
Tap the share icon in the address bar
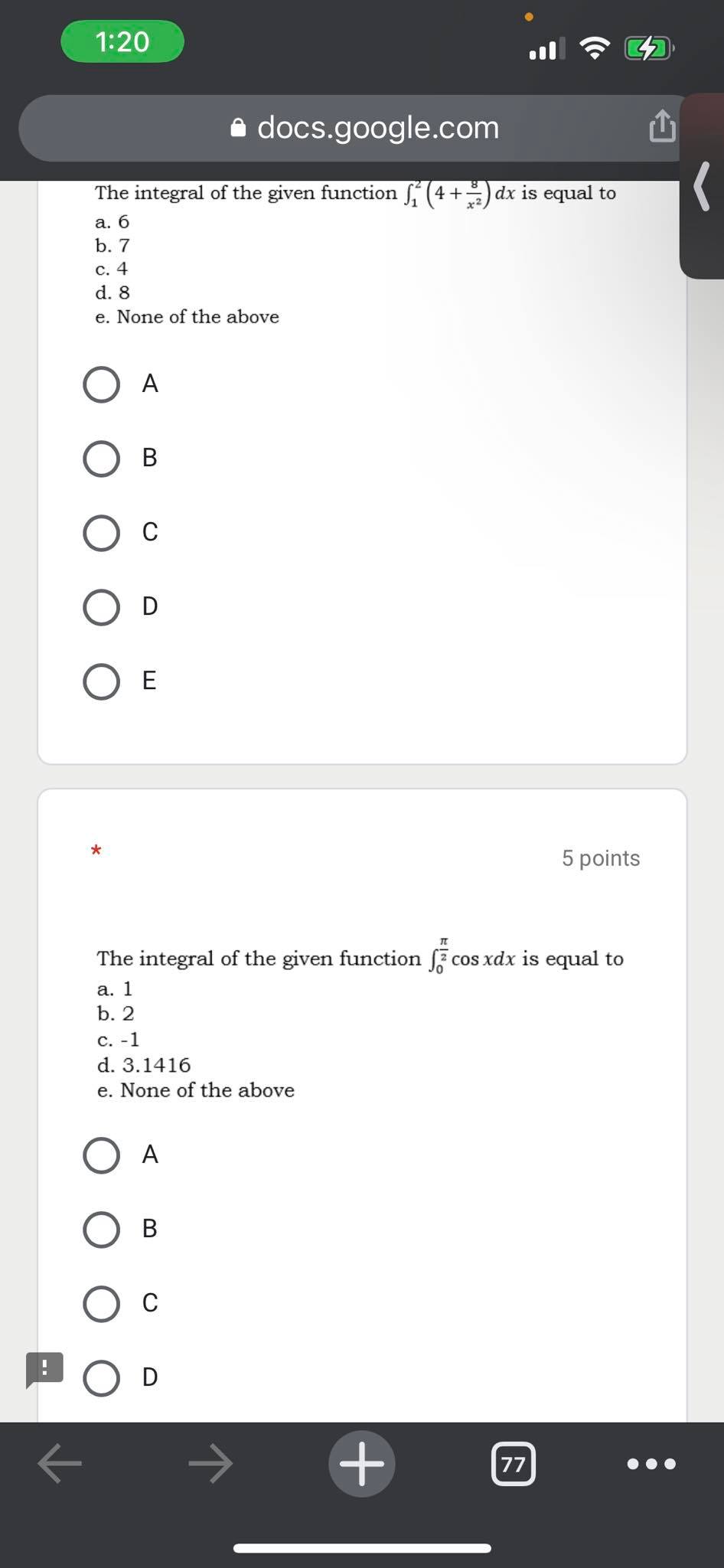(x=661, y=125)
